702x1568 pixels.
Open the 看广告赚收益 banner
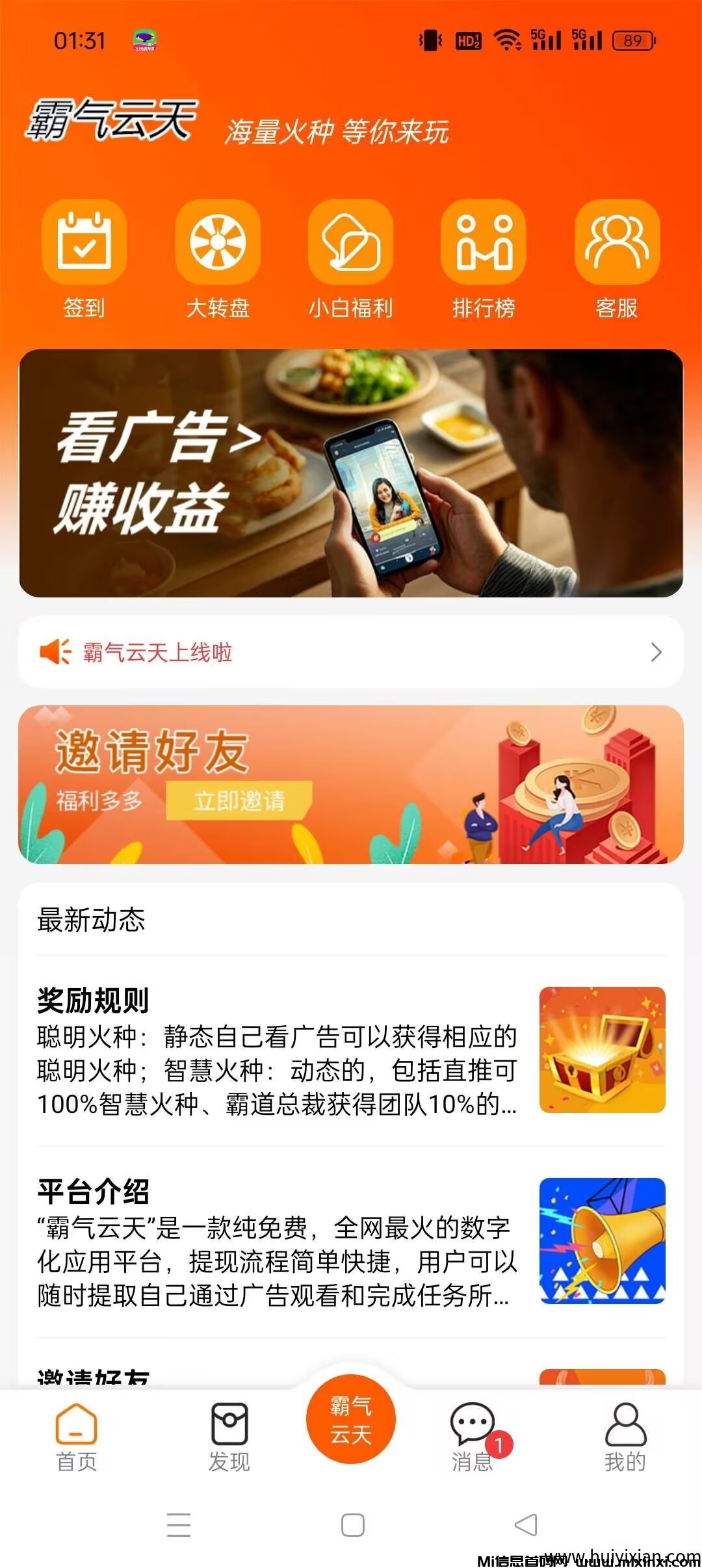(351, 473)
